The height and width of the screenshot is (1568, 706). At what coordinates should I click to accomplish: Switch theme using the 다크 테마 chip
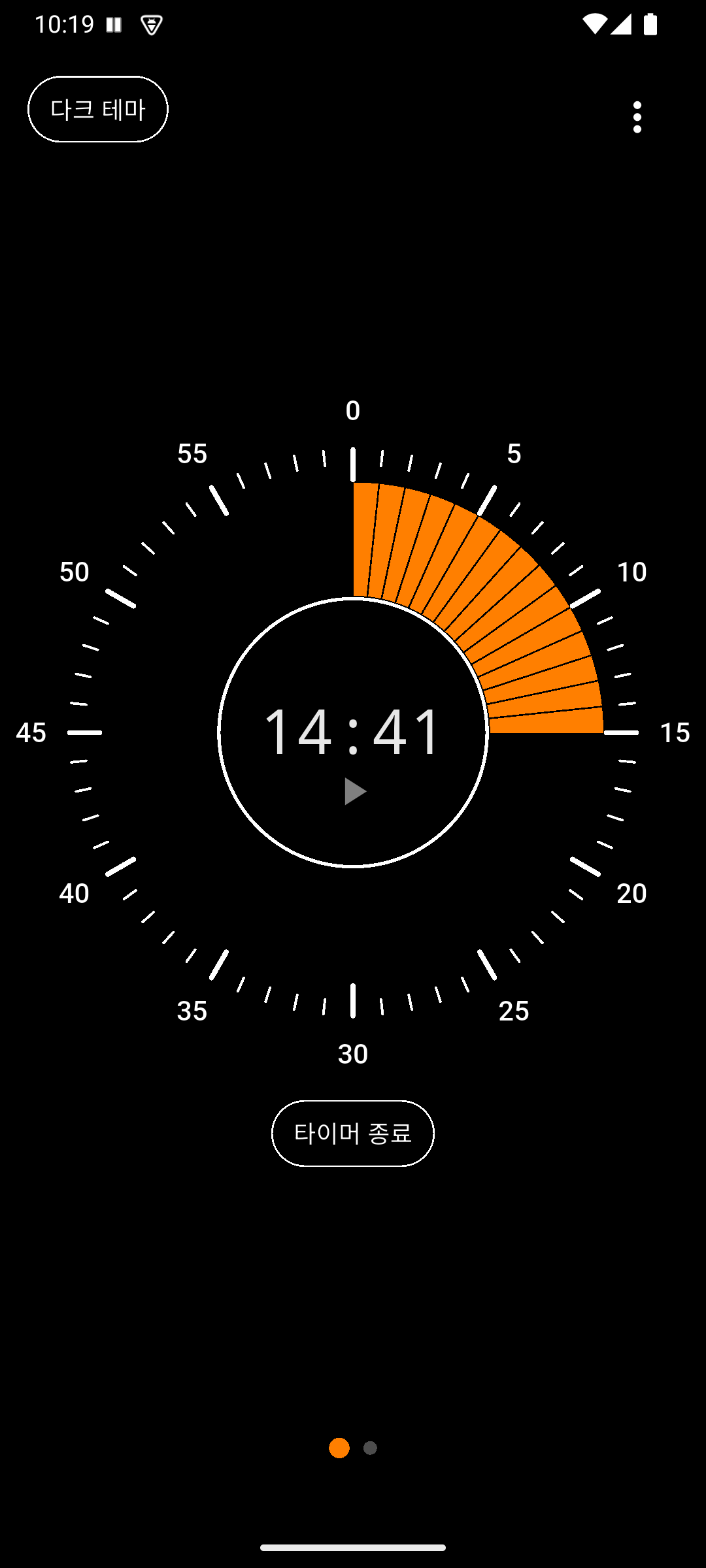(97, 108)
